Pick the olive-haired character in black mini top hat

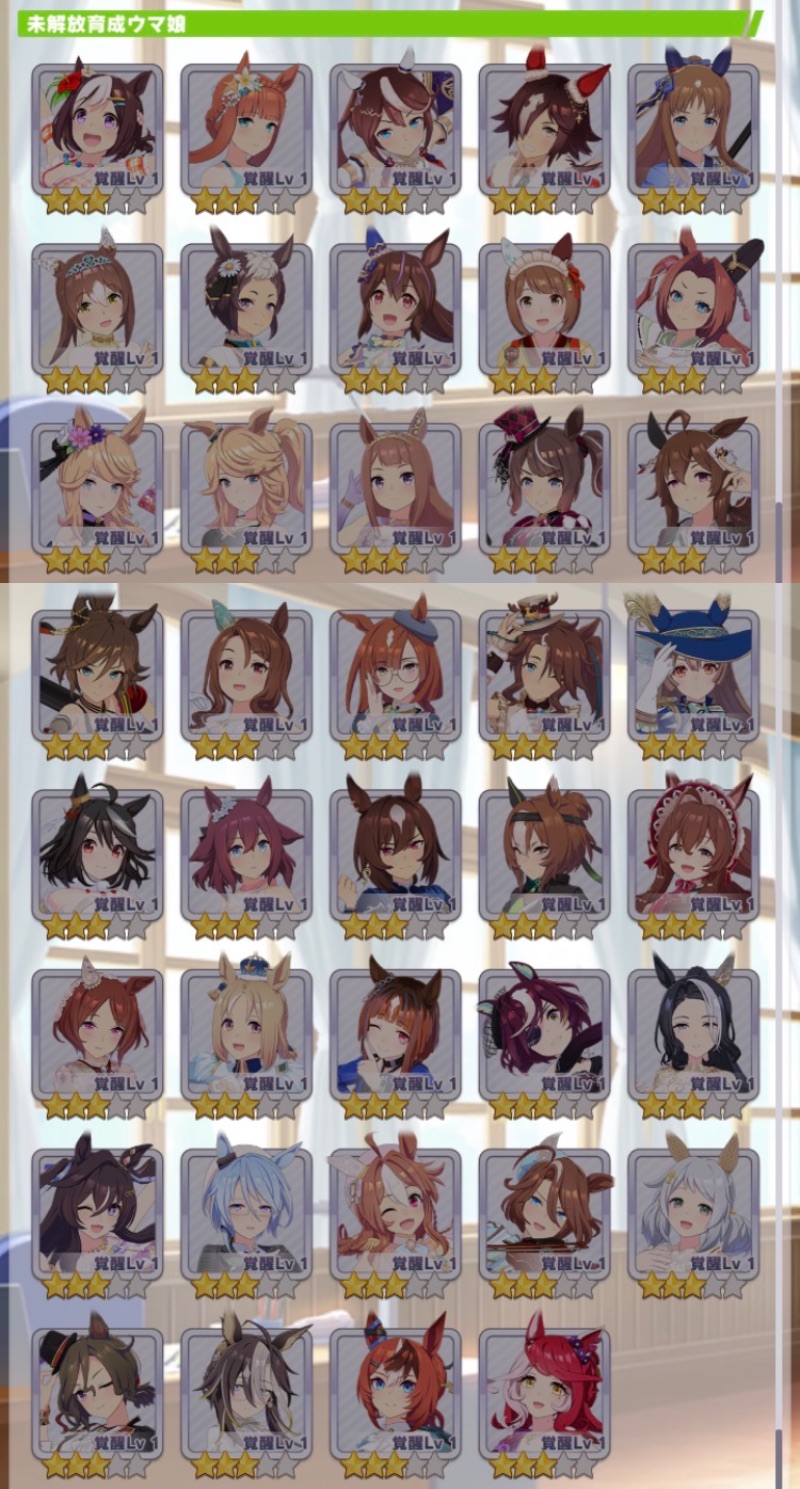(x=97, y=1392)
